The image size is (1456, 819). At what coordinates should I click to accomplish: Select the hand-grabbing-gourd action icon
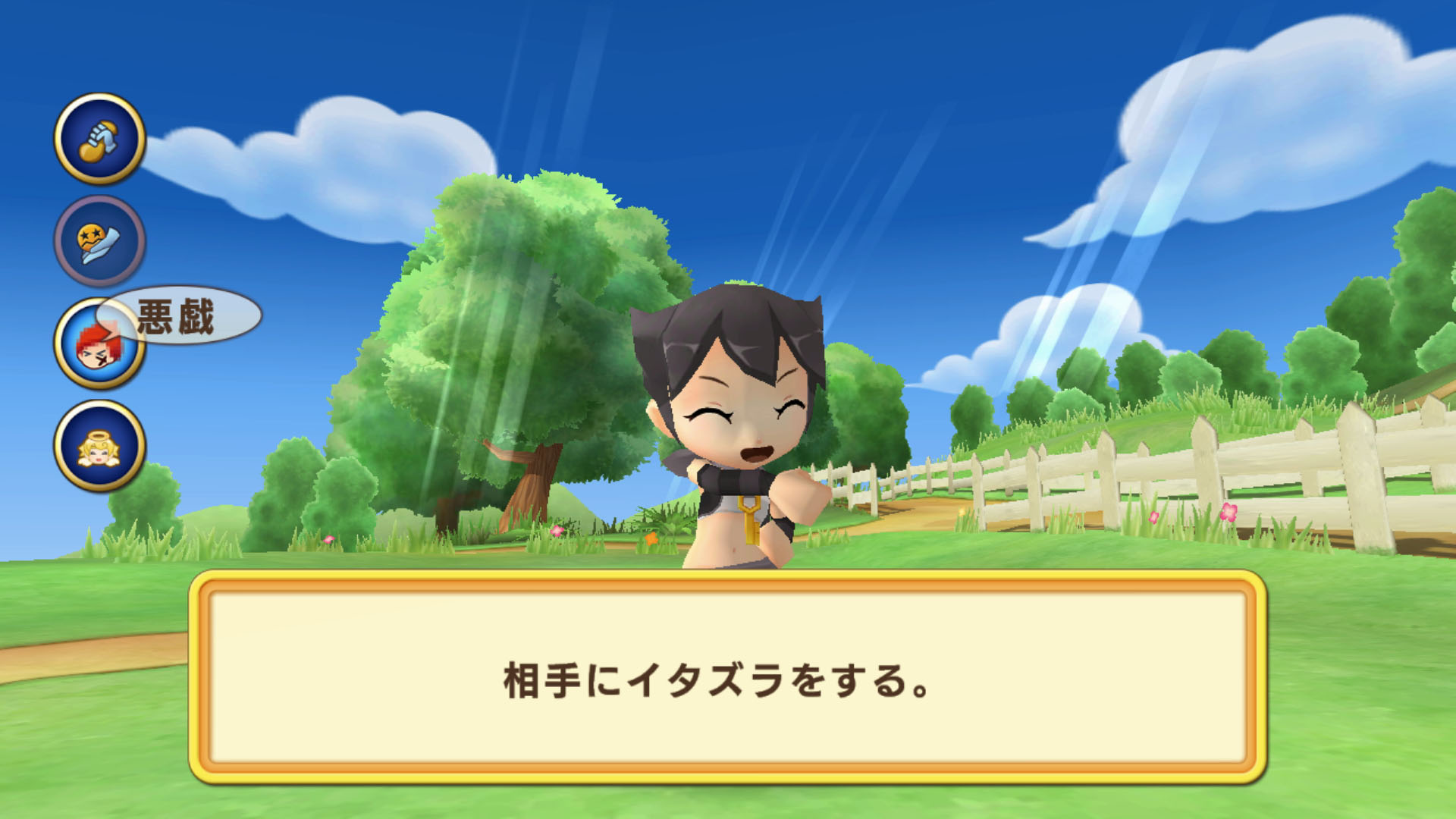pos(99,139)
